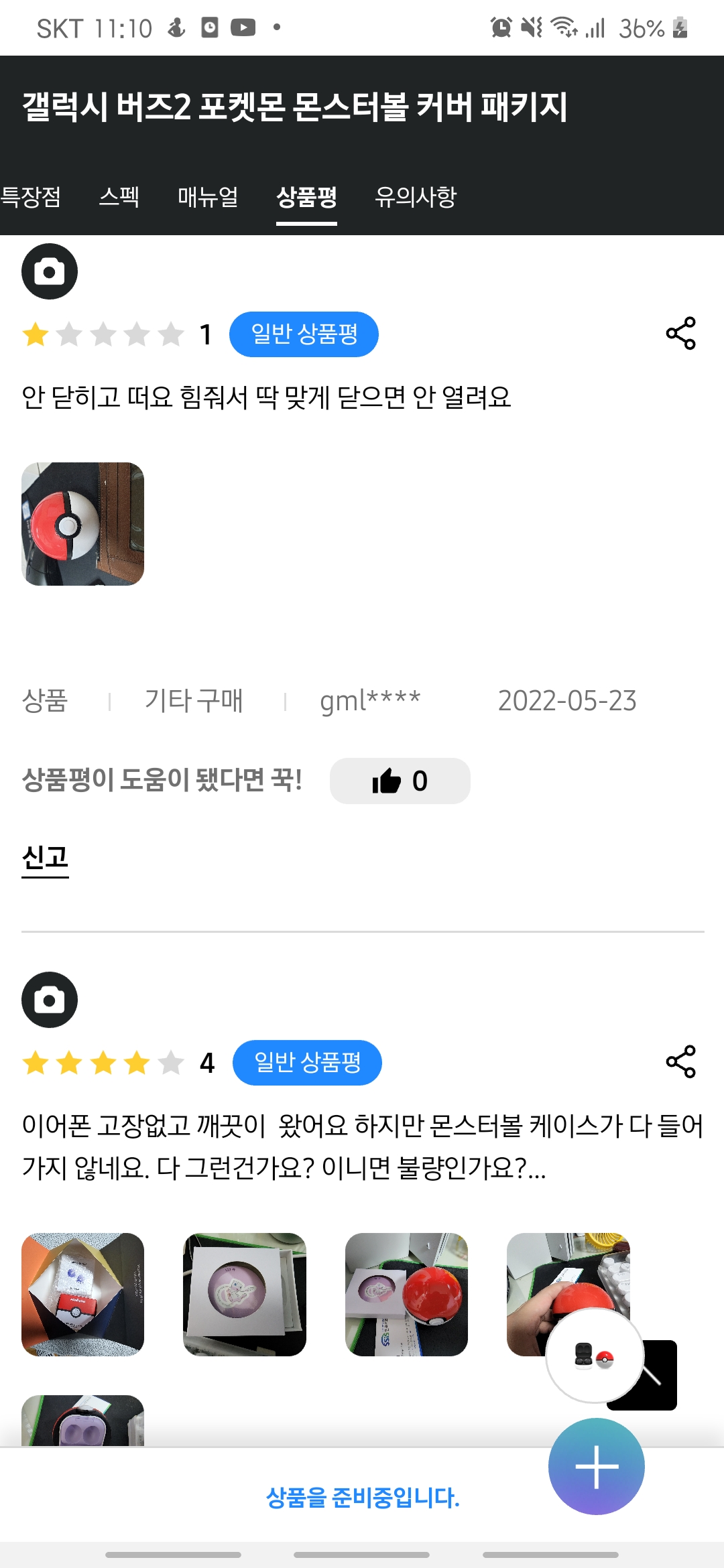Share the 1-star review
This screenshot has width=724, height=1568.
pyautogui.click(x=680, y=334)
